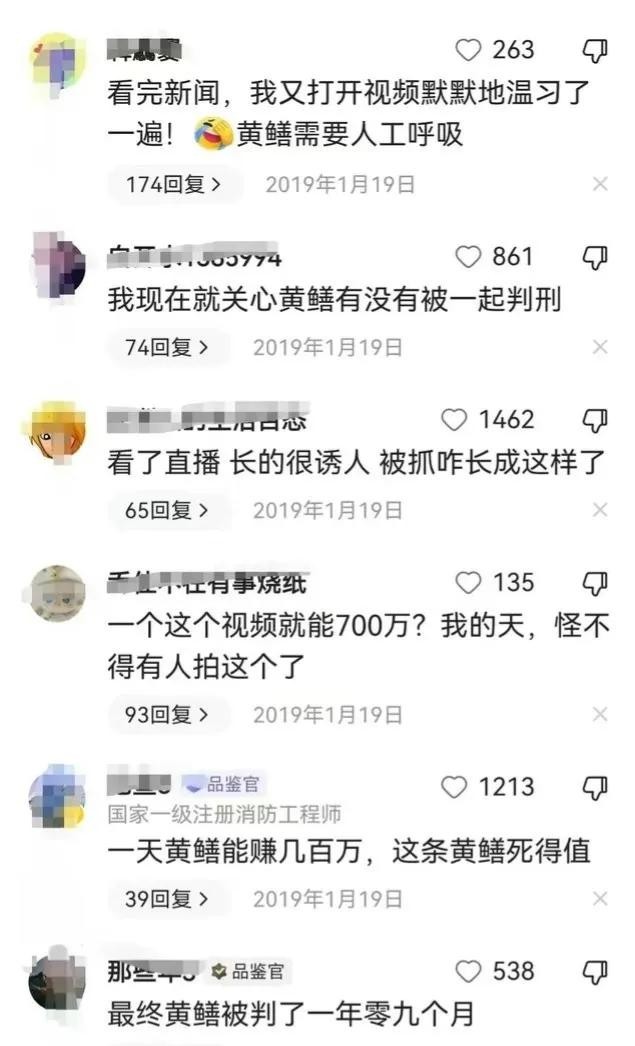Viewport: 635px width, 1046px height.
Task: Like the comment with 263 likes
Action: pyautogui.click(x=468, y=50)
